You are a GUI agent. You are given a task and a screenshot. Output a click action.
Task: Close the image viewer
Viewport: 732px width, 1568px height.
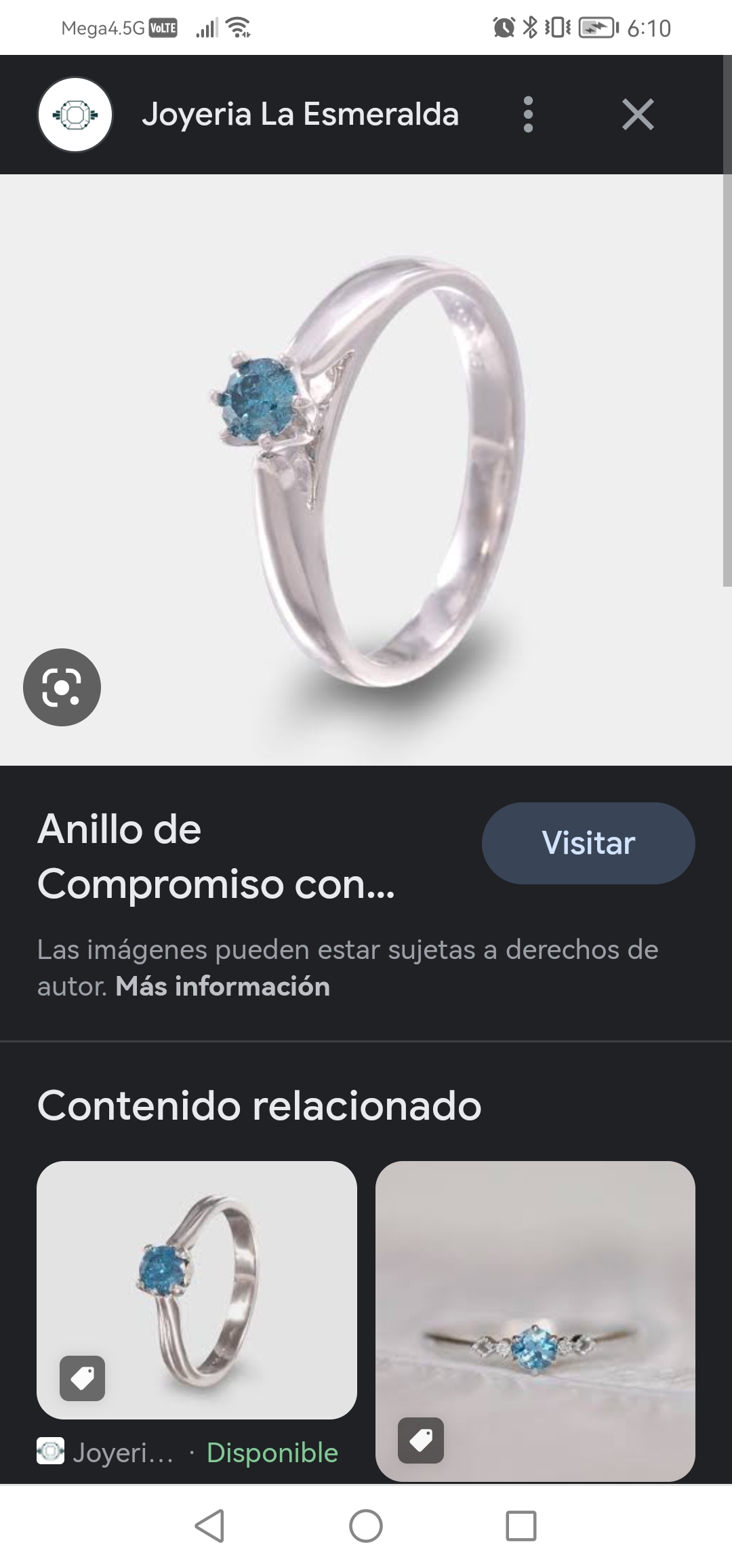point(638,114)
